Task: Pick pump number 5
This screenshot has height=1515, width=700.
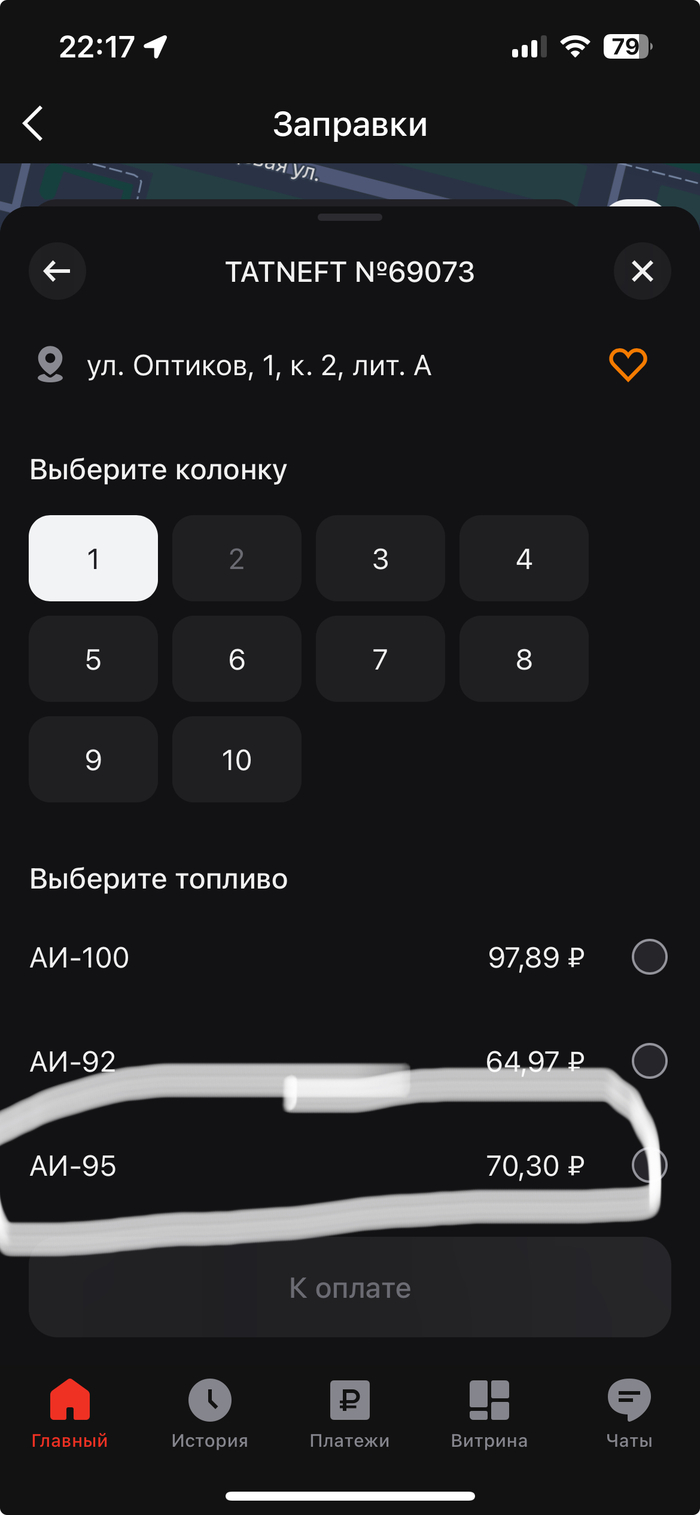Action: pos(93,659)
